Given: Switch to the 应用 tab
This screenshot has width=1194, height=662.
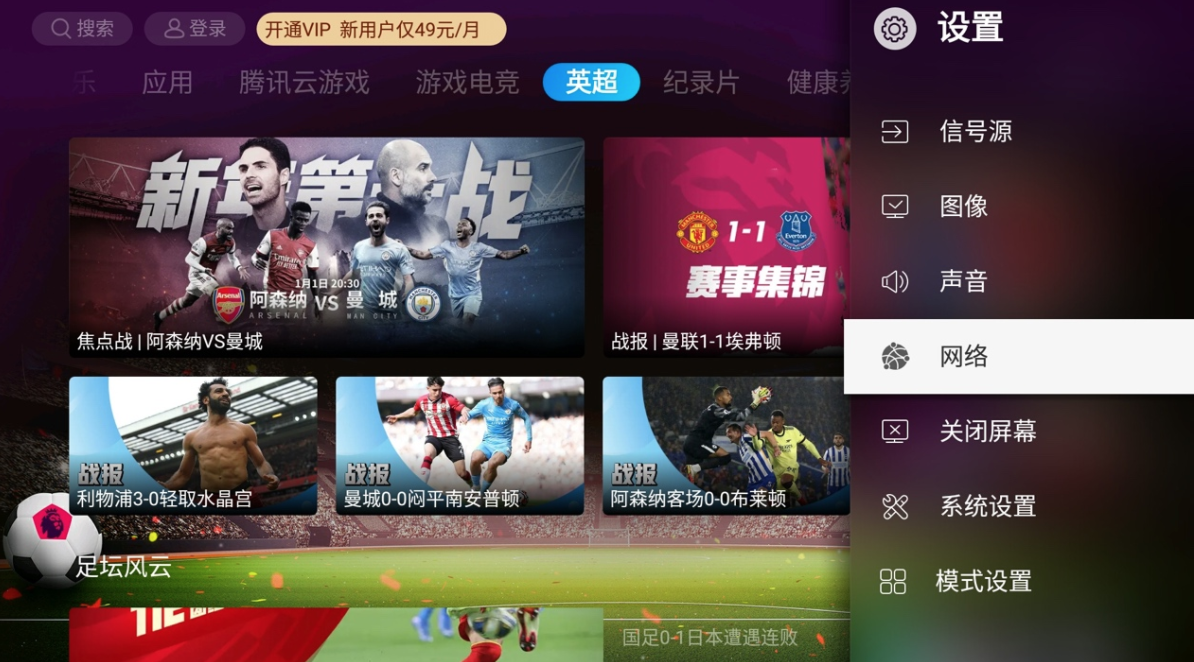Looking at the screenshot, I should click(167, 82).
